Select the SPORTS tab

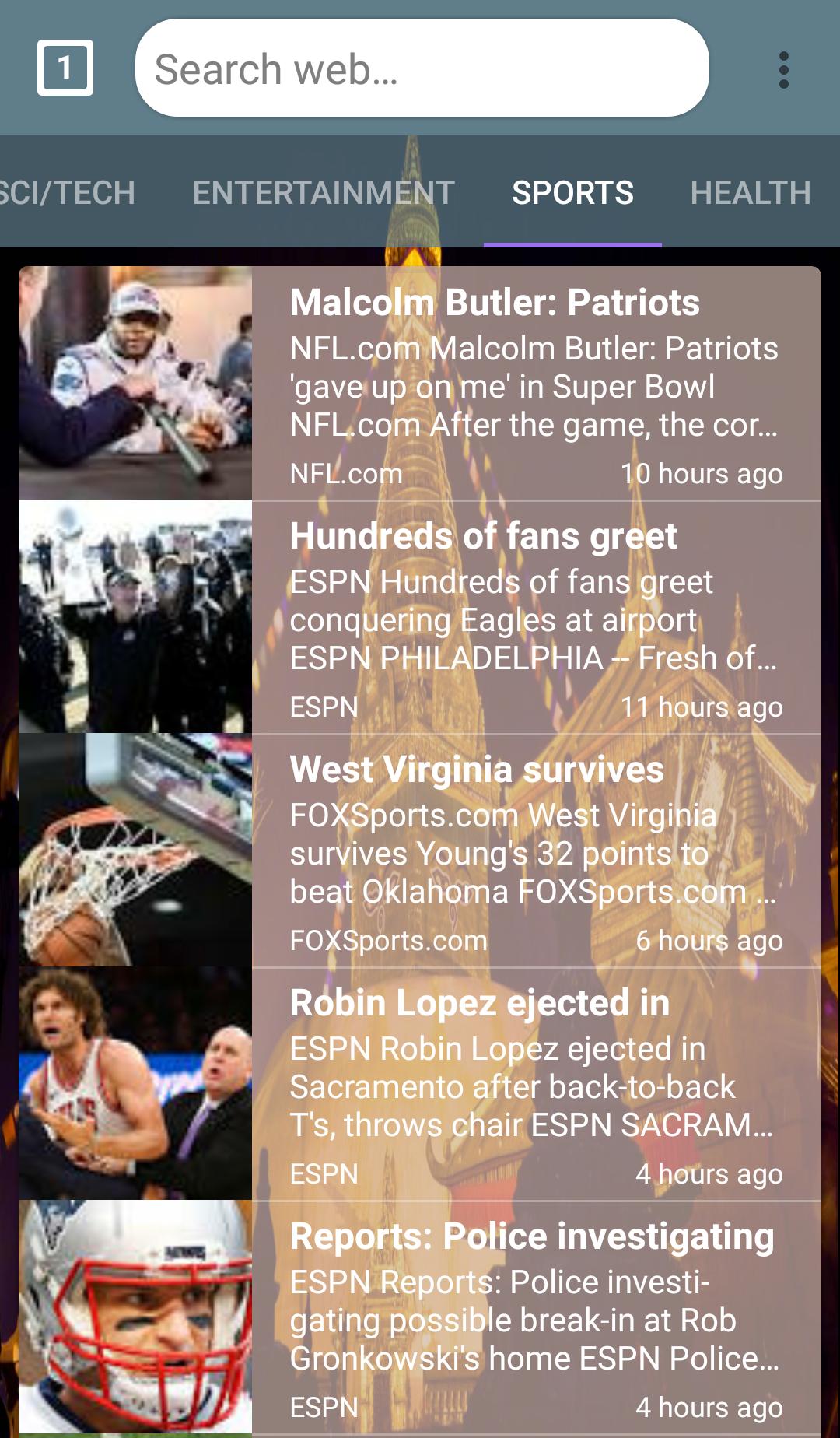tap(572, 192)
